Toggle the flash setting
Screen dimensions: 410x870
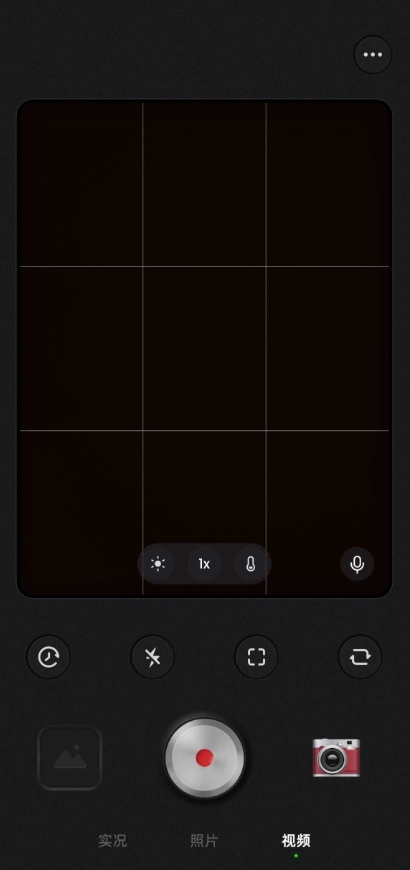click(x=153, y=657)
